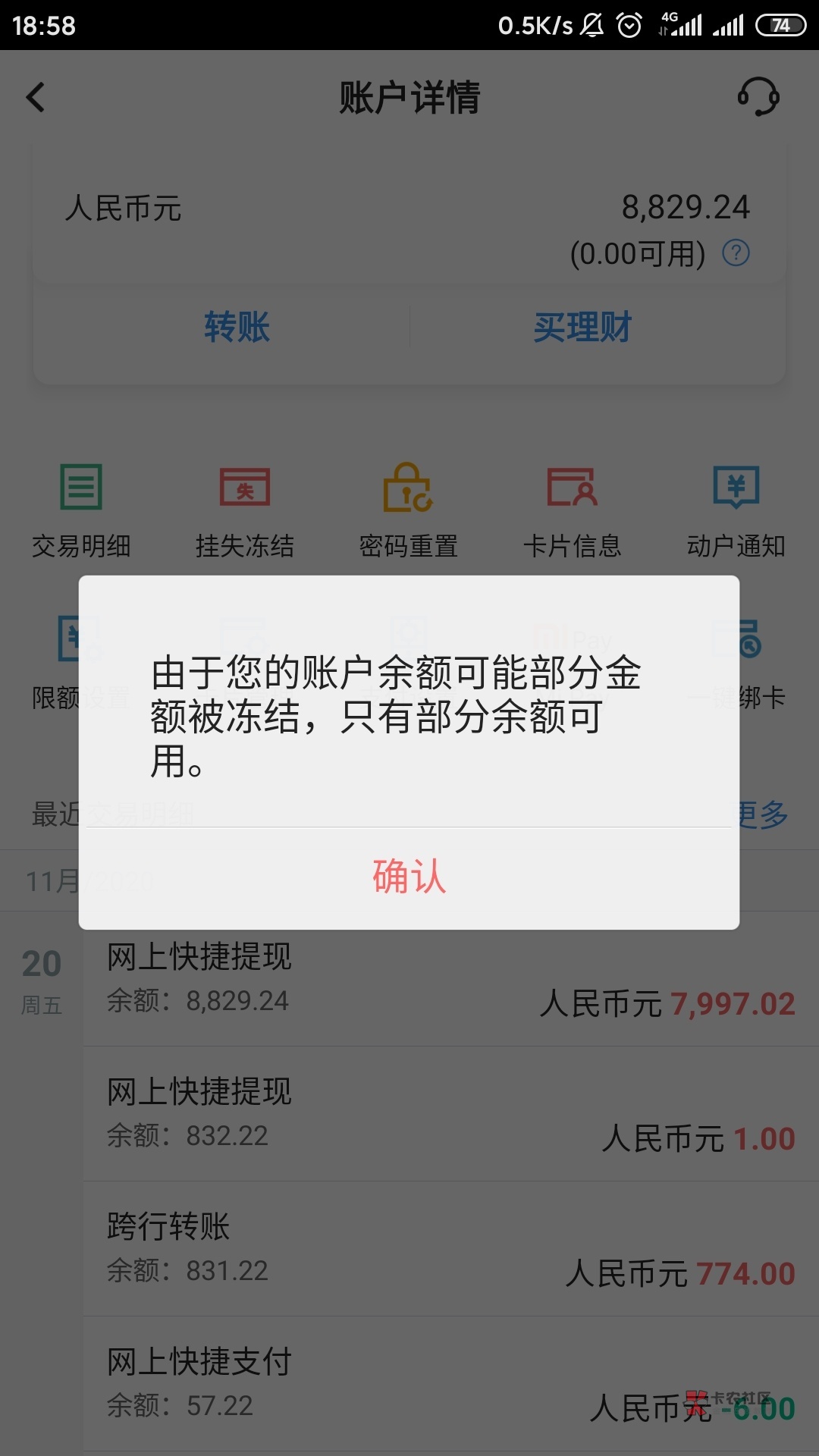The image size is (819, 1456).
Task: Open the 卡片信息 card information icon
Action: [x=573, y=493]
